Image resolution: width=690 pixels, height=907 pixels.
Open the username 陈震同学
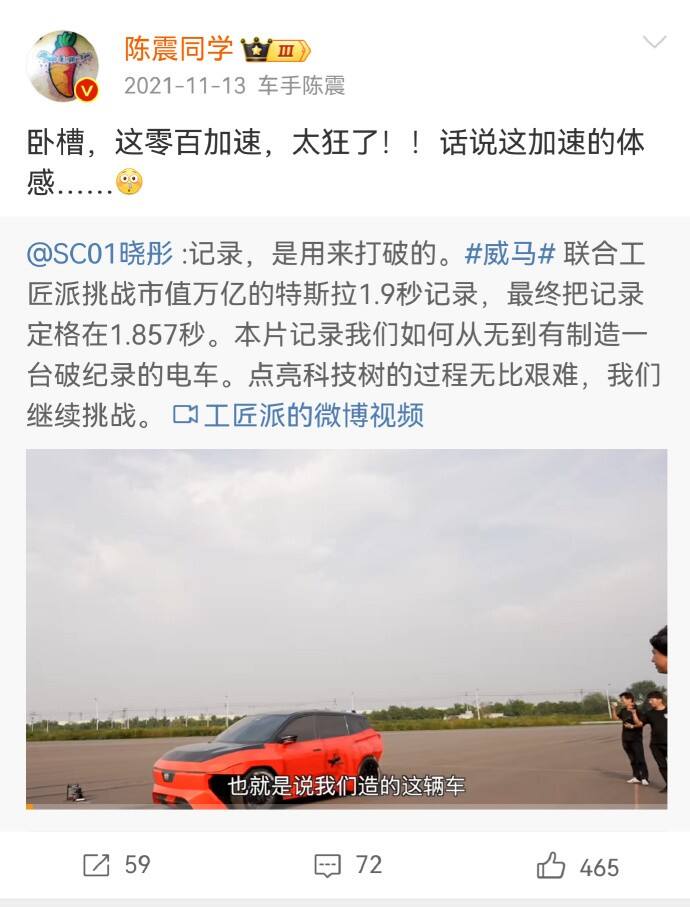(x=179, y=47)
